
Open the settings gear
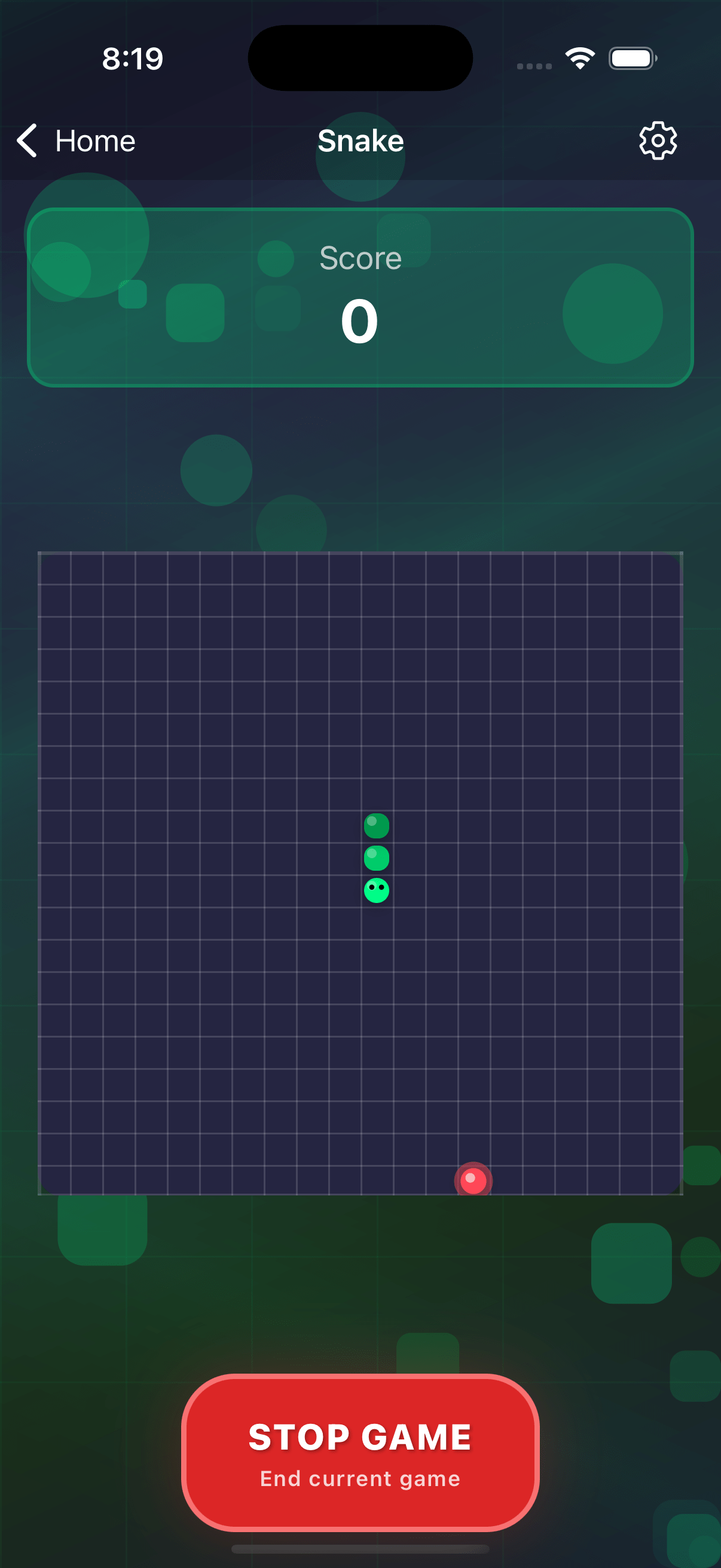click(x=657, y=141)
